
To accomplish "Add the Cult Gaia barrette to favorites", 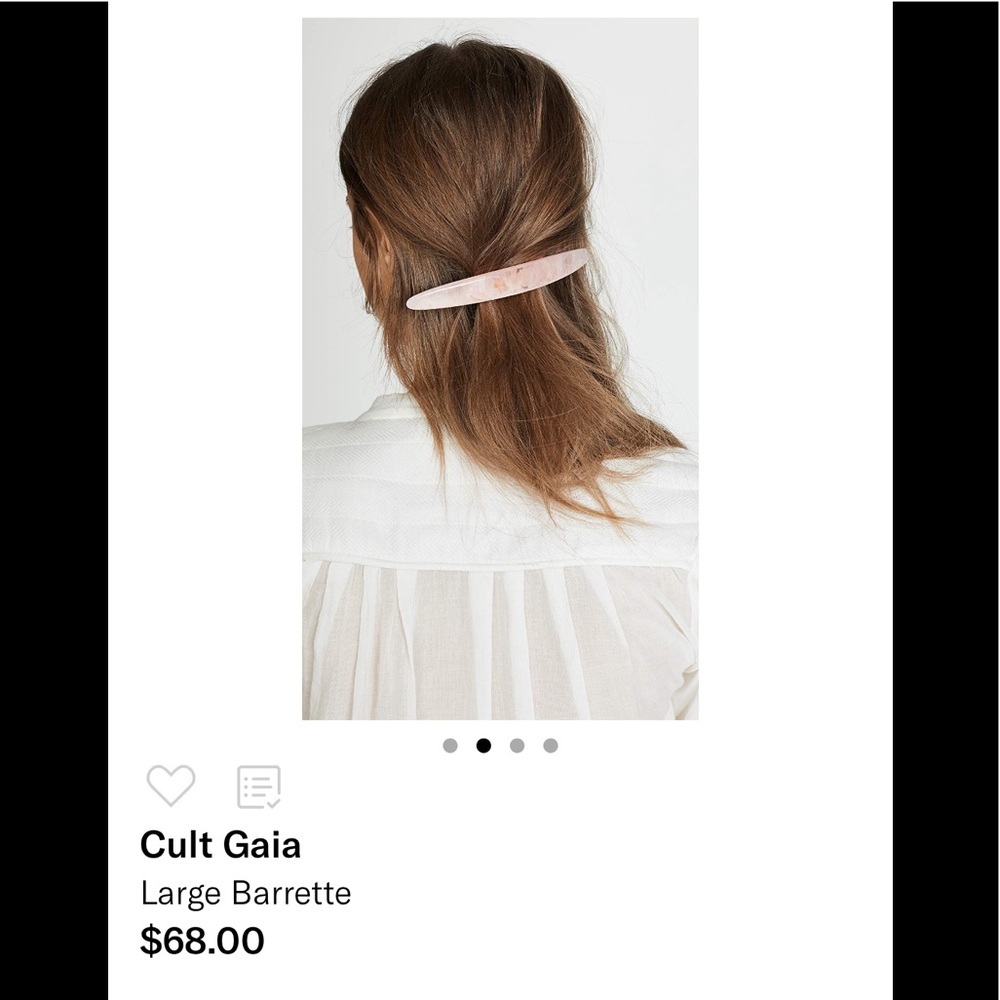I will [x=171, y=785].
